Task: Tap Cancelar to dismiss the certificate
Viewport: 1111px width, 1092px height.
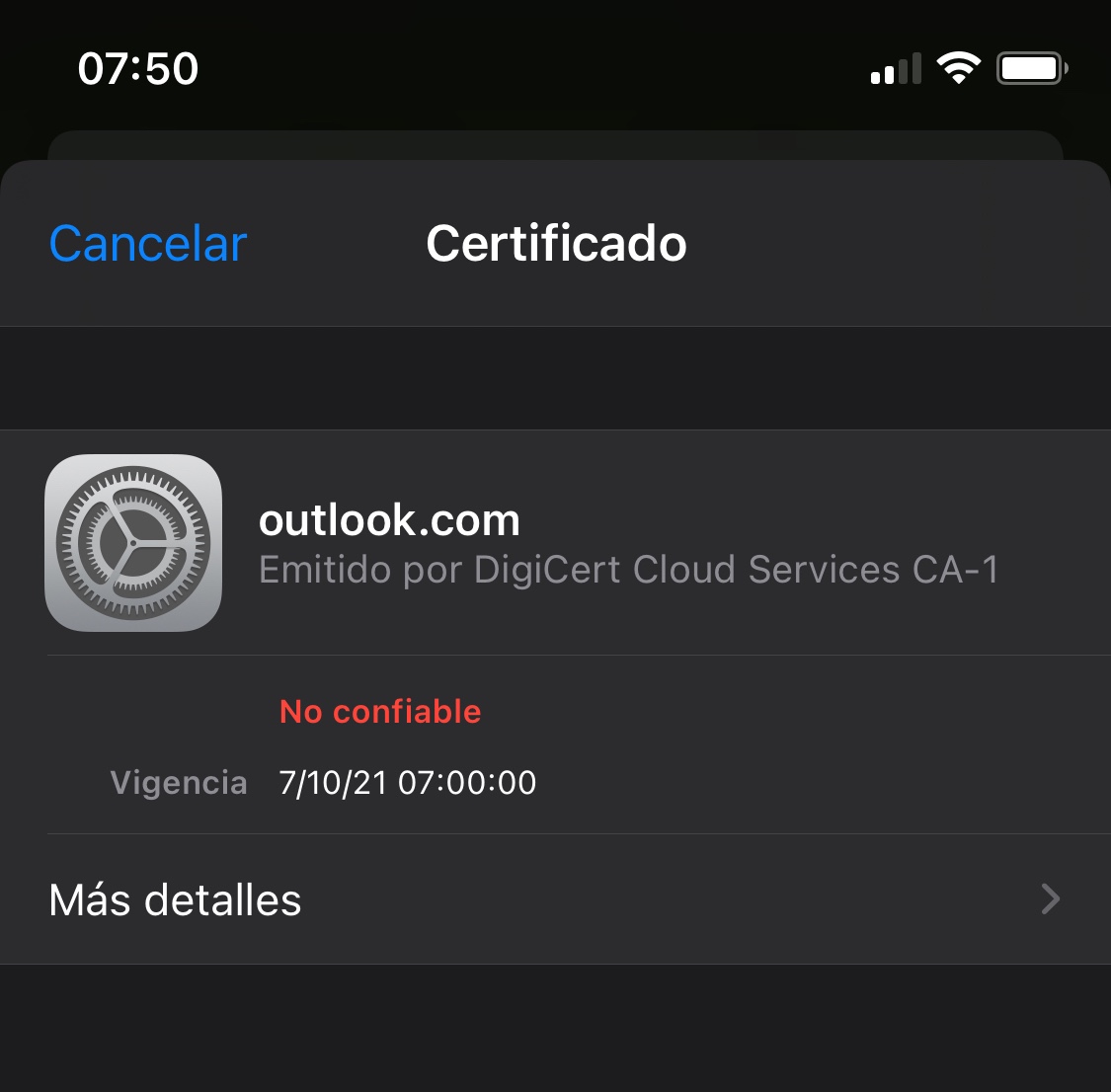Action: coord(148,244)
